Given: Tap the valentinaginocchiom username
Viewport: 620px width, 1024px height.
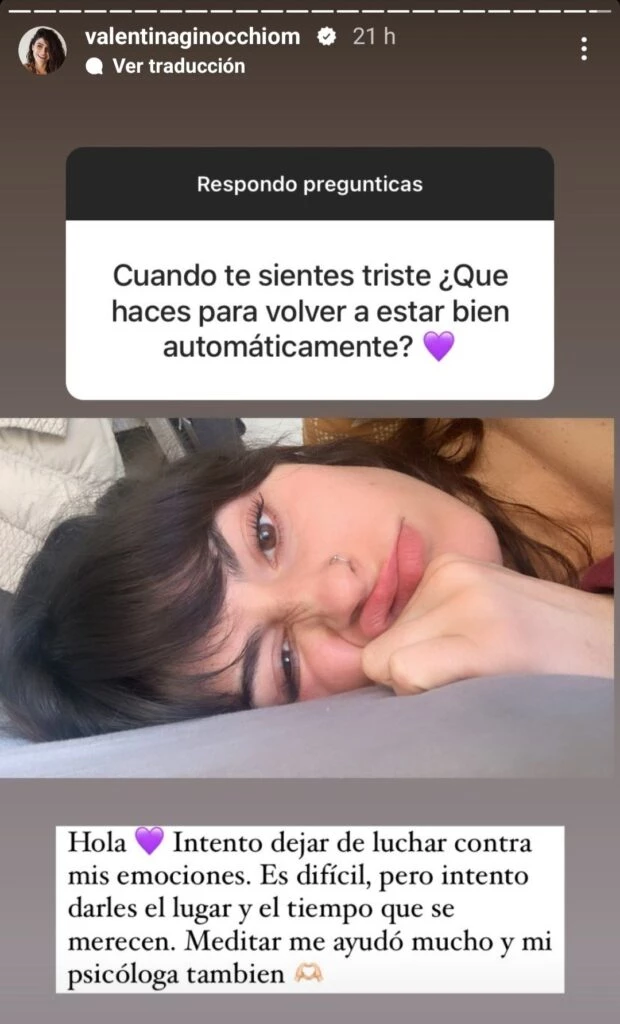Looking at the screenshot, I should tap(192, 36).
